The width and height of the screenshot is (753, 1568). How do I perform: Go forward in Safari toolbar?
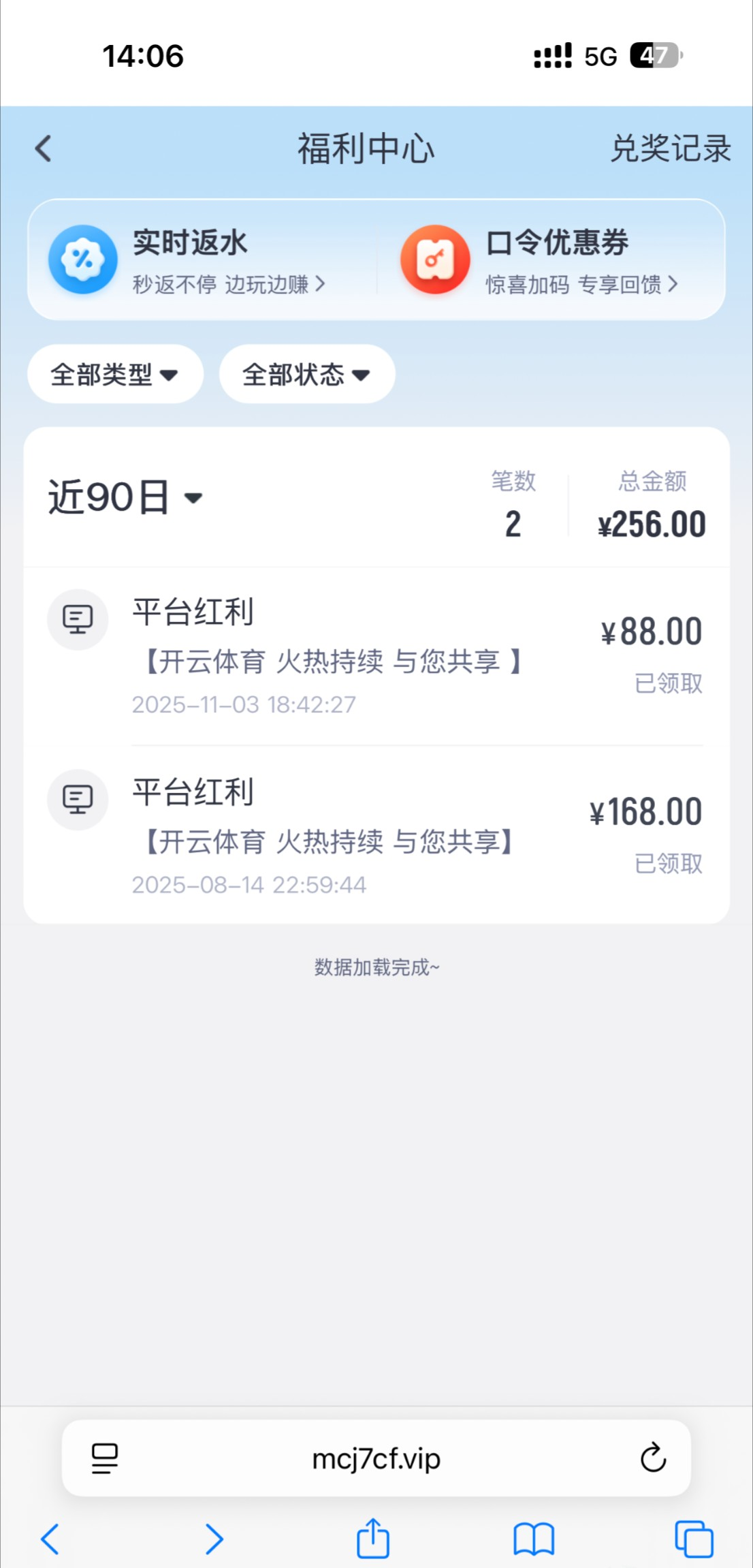tap(214, 1539)
